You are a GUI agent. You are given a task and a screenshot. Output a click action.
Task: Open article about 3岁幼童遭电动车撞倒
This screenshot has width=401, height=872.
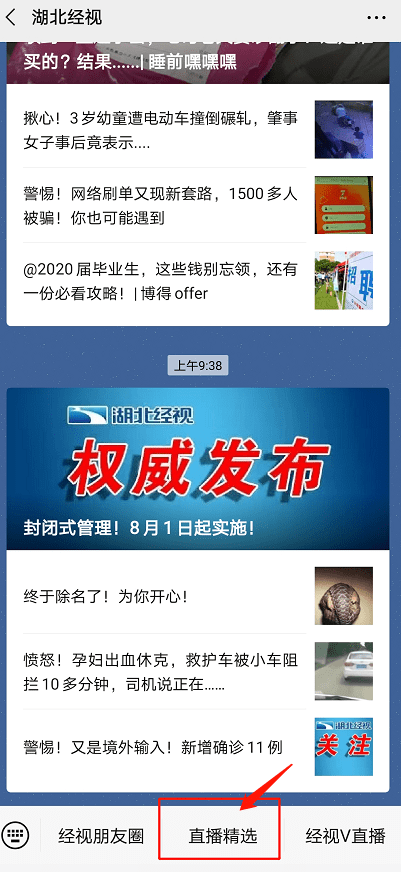pyautogui.click(x=197, y=129)
